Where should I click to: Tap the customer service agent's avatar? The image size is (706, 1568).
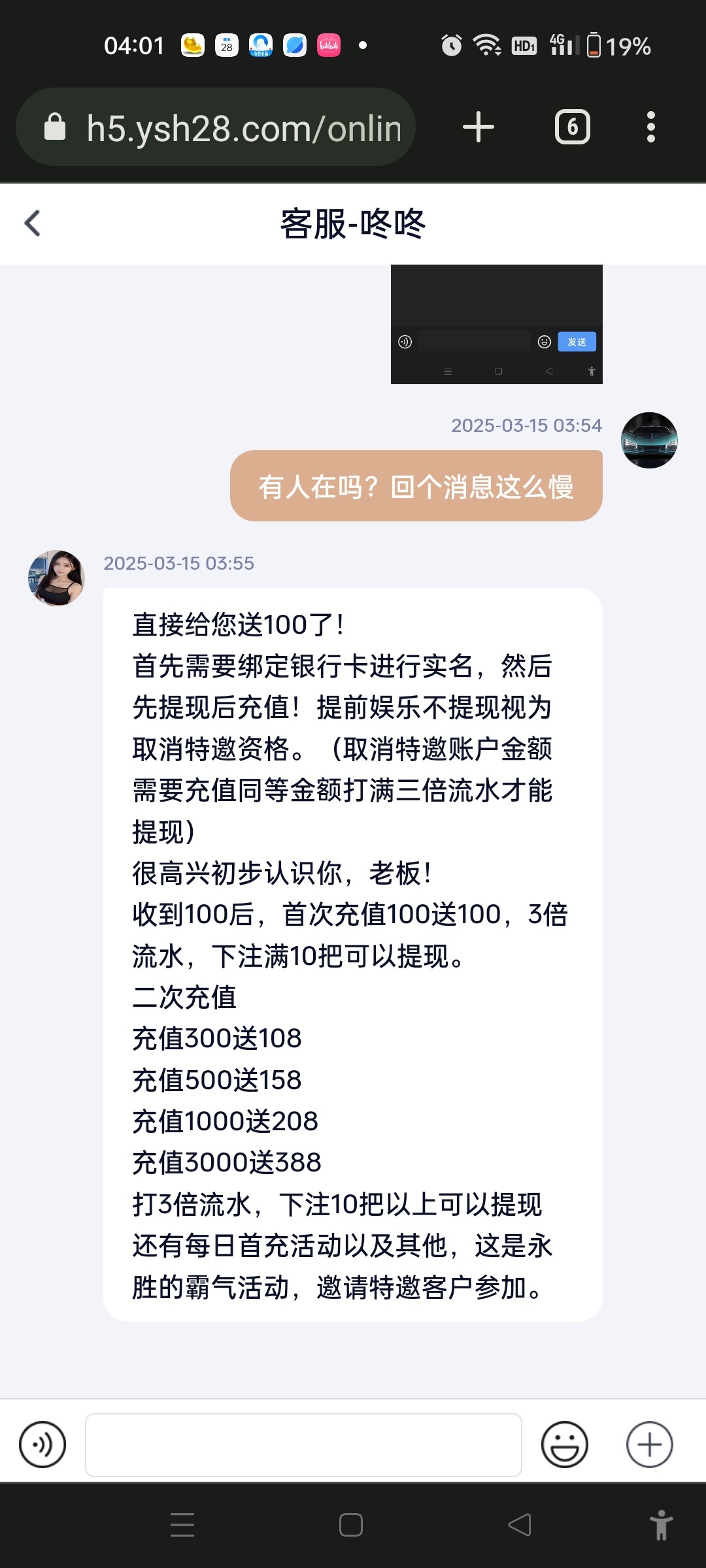pyautogui.click(x=56, y=578)
